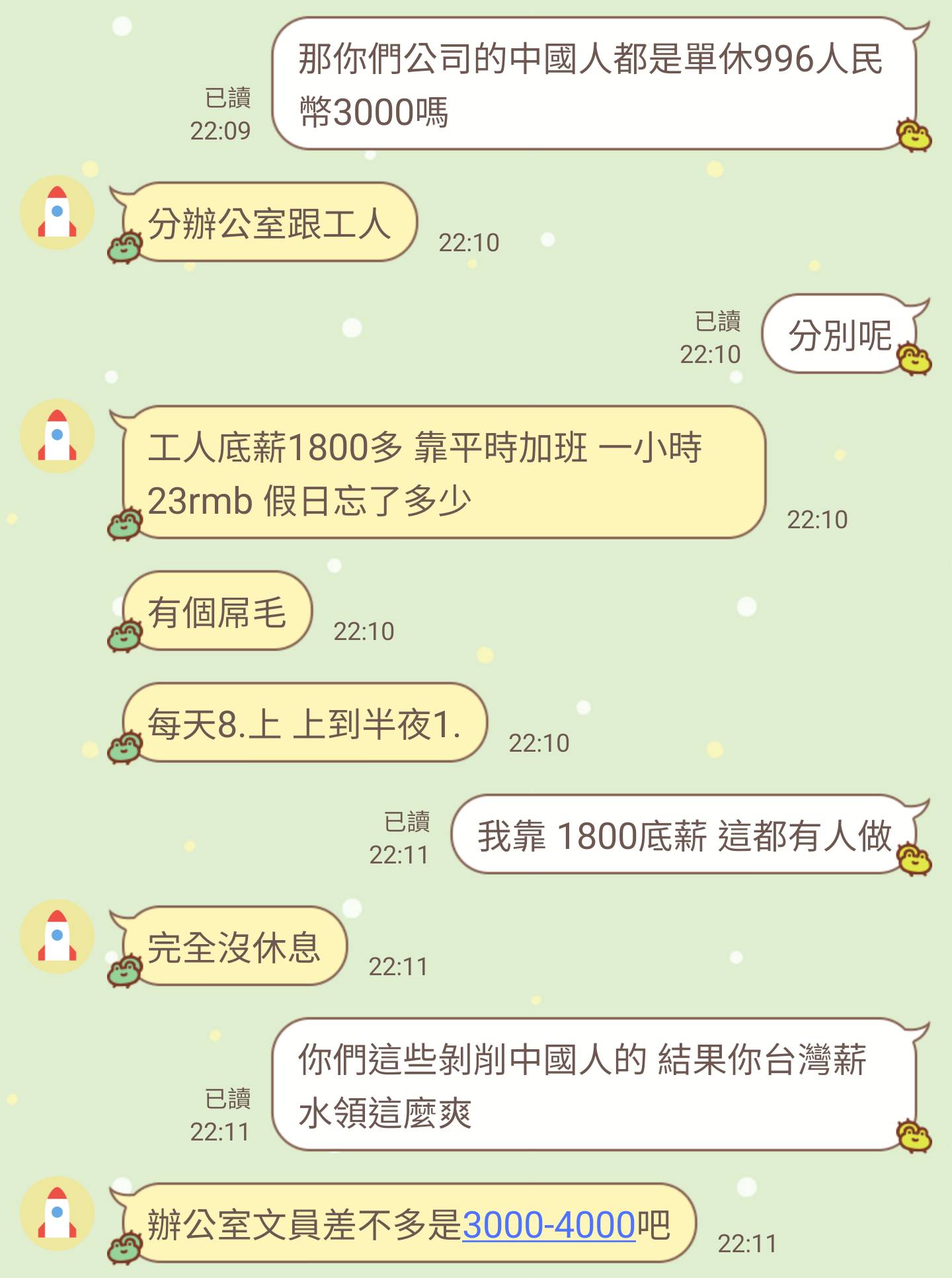
Task: Open sender's rocket avatar beside 分辦公室跟工人
Action: point(58,213)
